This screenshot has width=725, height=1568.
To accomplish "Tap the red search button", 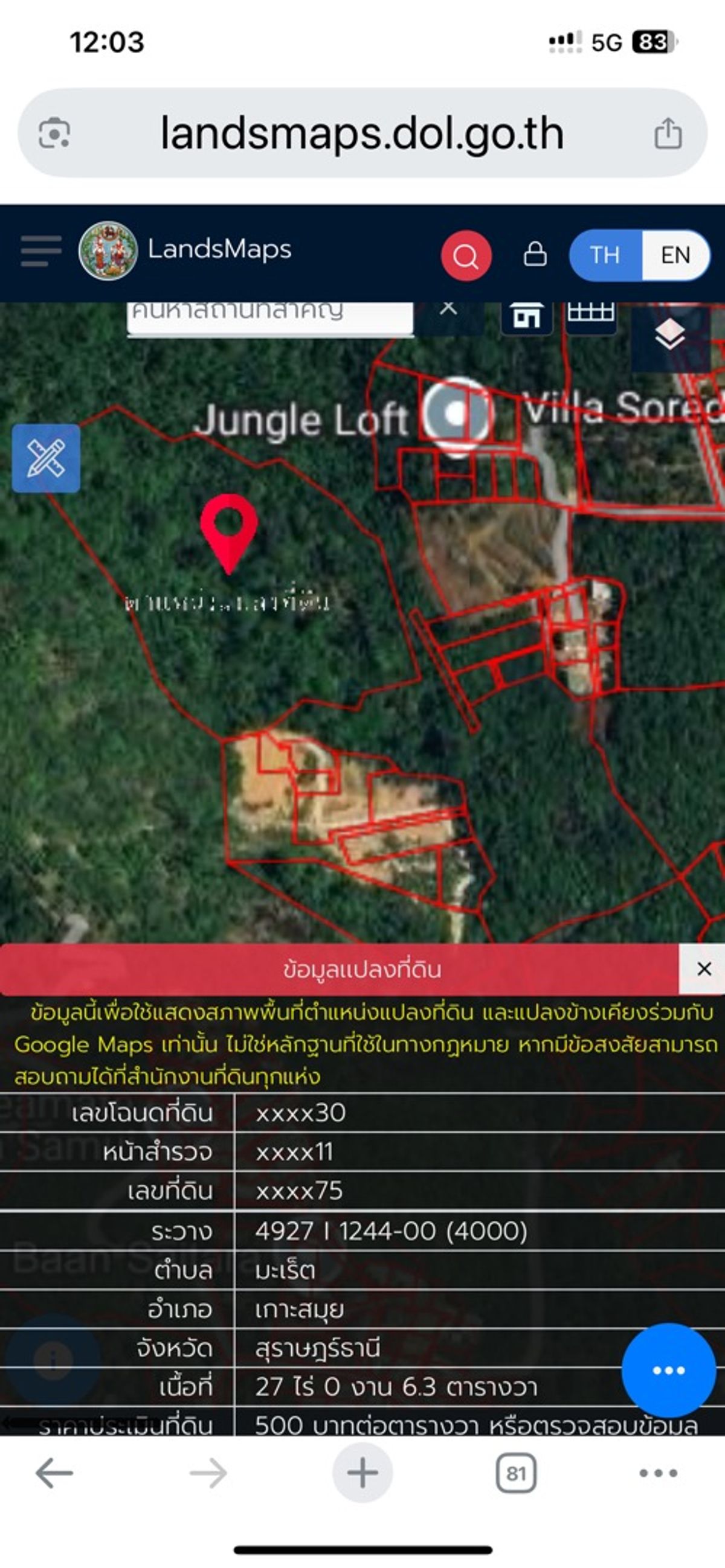I will click(466, 255).
